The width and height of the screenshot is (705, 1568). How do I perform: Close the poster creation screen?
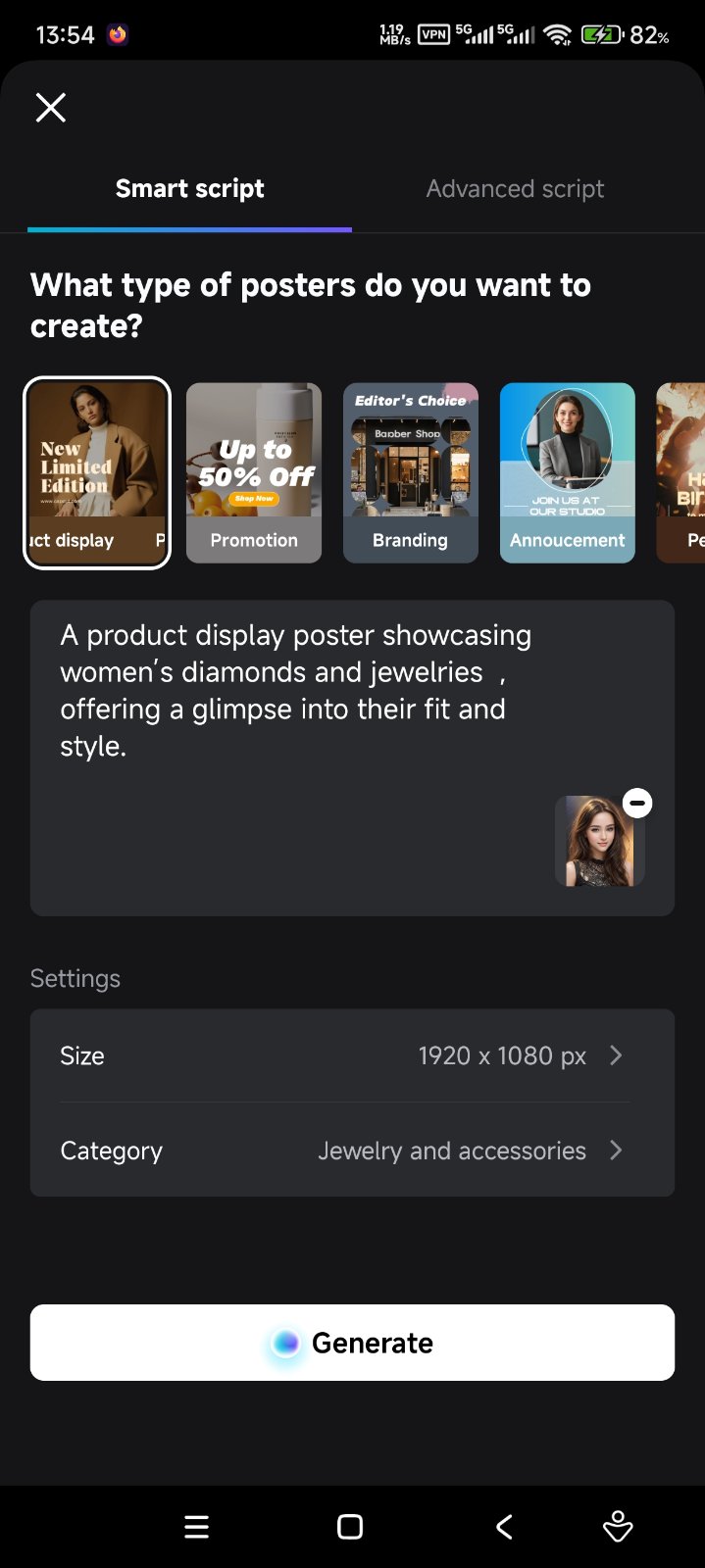tap(51, 108)
